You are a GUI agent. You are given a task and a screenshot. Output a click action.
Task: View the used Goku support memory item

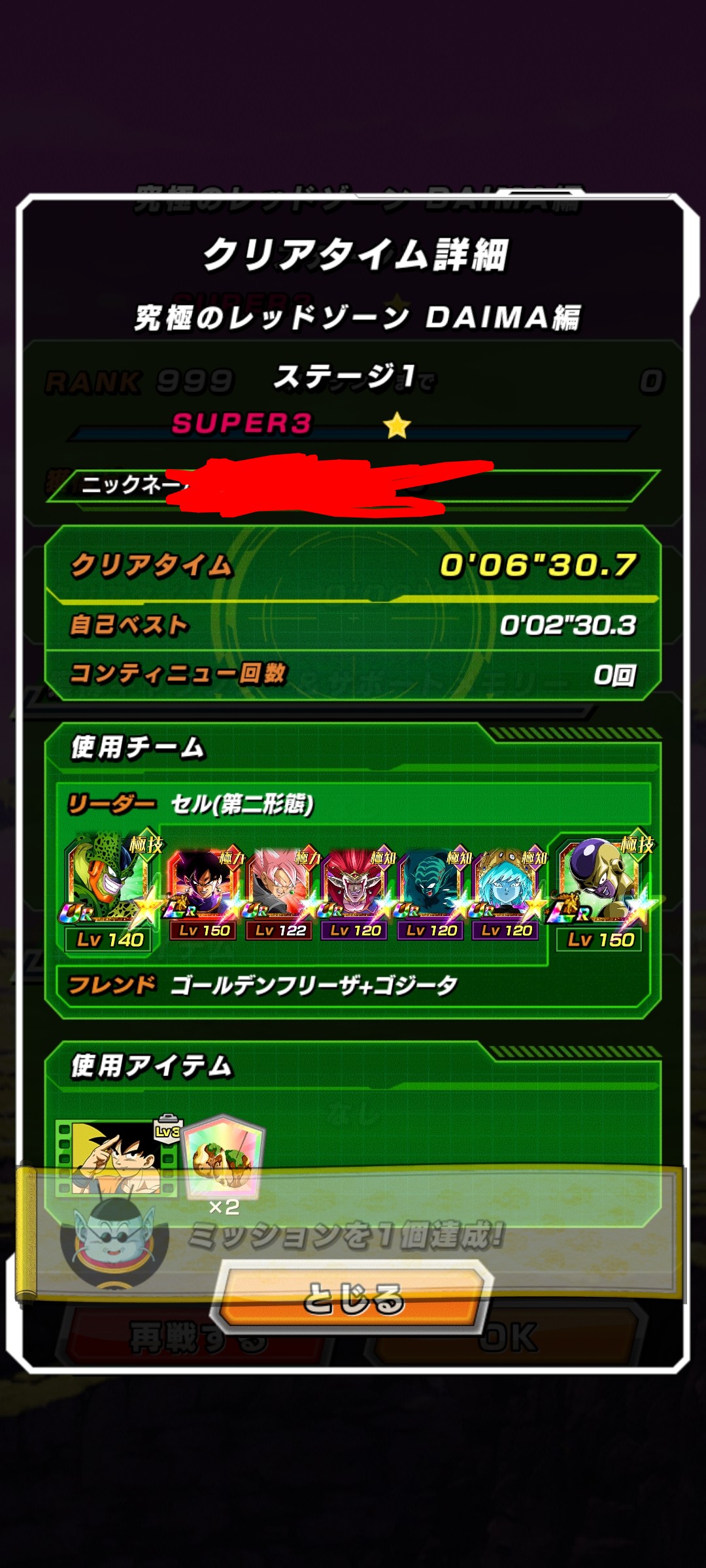tap(118, 1158)
